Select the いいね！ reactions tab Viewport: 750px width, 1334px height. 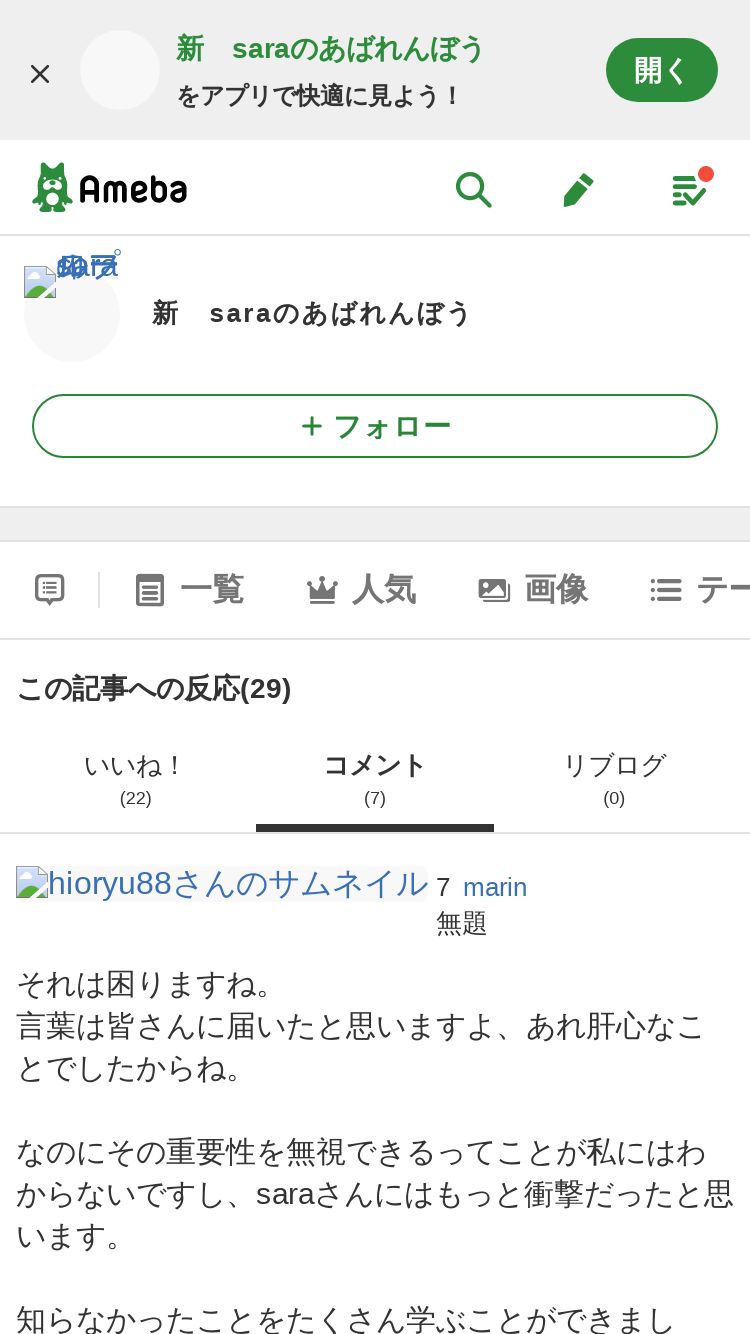click(x=136, y=779)
